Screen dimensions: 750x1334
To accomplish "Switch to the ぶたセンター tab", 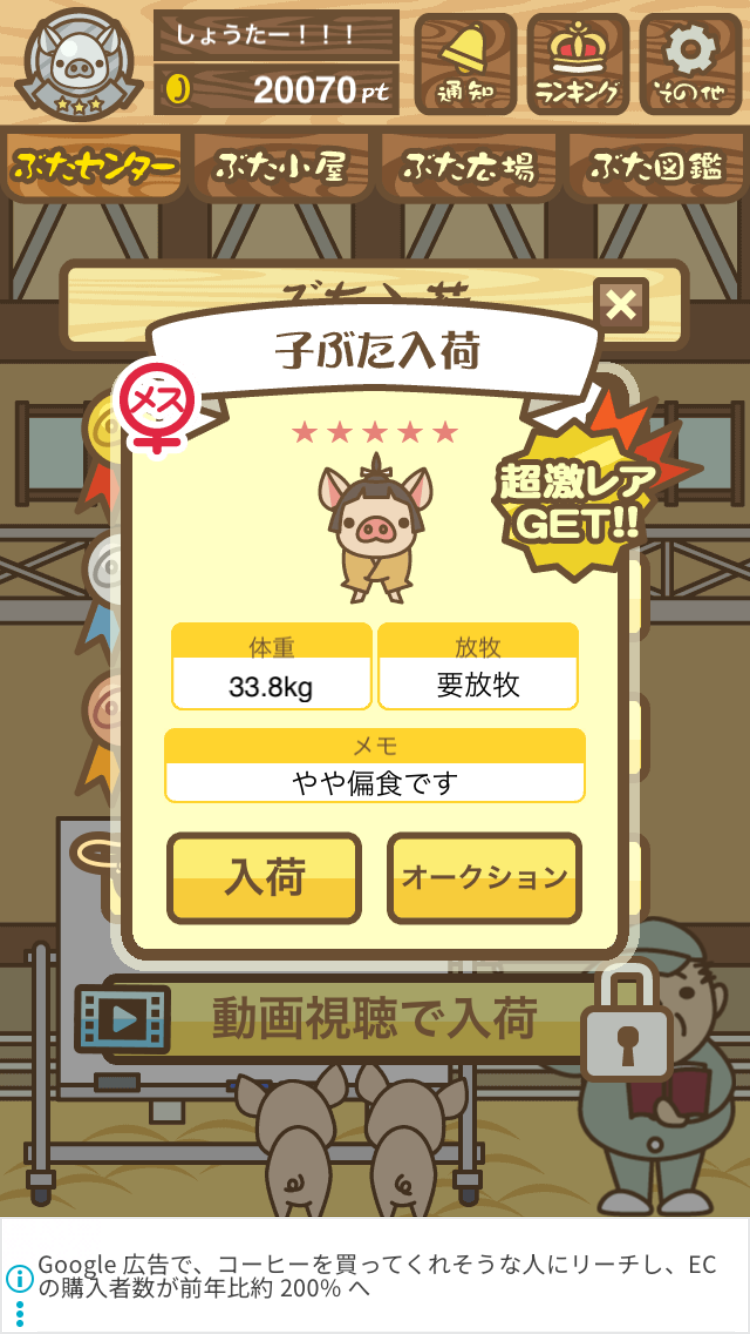I will coord(95,167).
